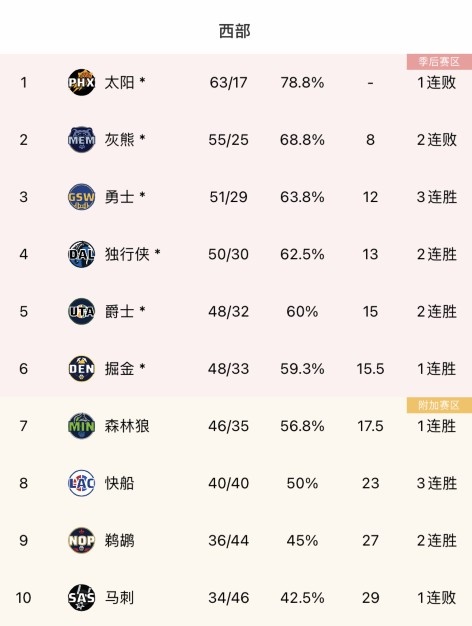Open the 爵士 (UTA) team row
Viewport: 472px width, 626px height.
(x=236, y=311)
